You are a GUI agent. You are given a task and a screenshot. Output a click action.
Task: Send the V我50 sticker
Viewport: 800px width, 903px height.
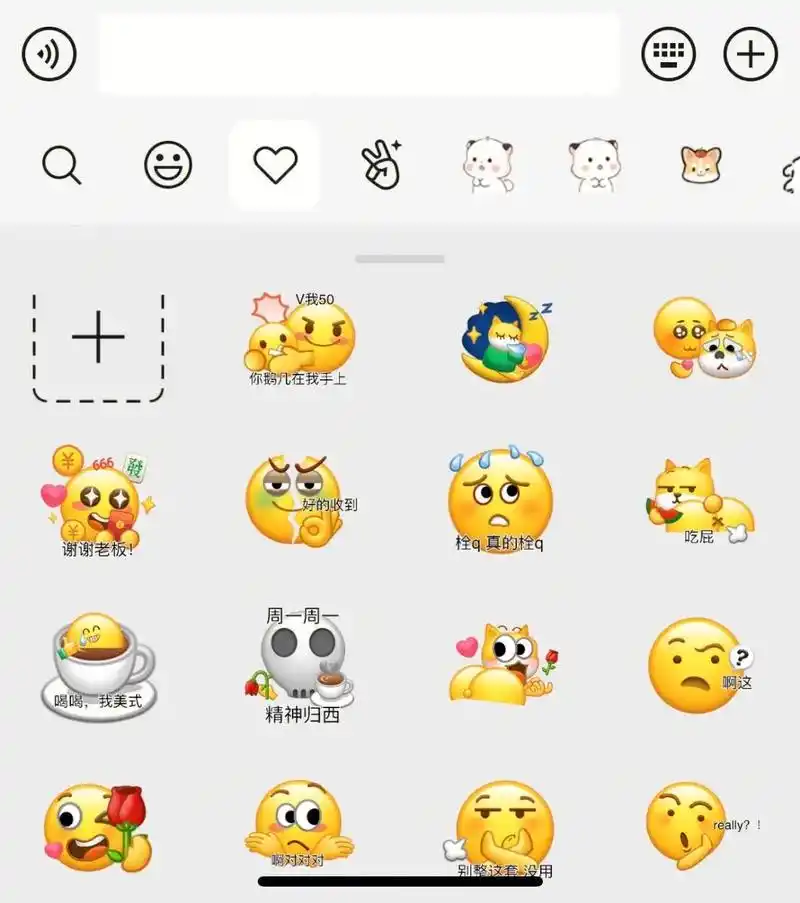(300, 340)
